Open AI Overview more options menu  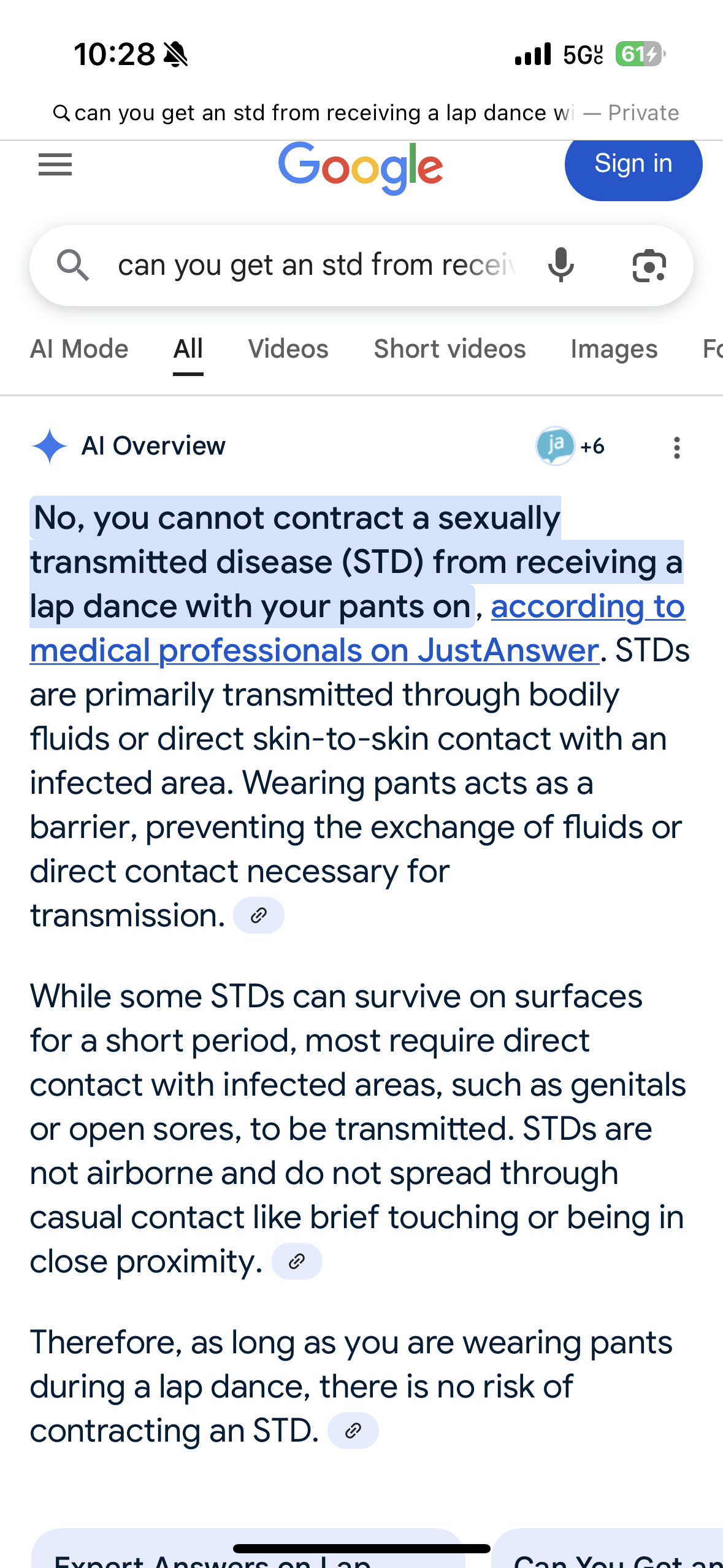(676, 447)
